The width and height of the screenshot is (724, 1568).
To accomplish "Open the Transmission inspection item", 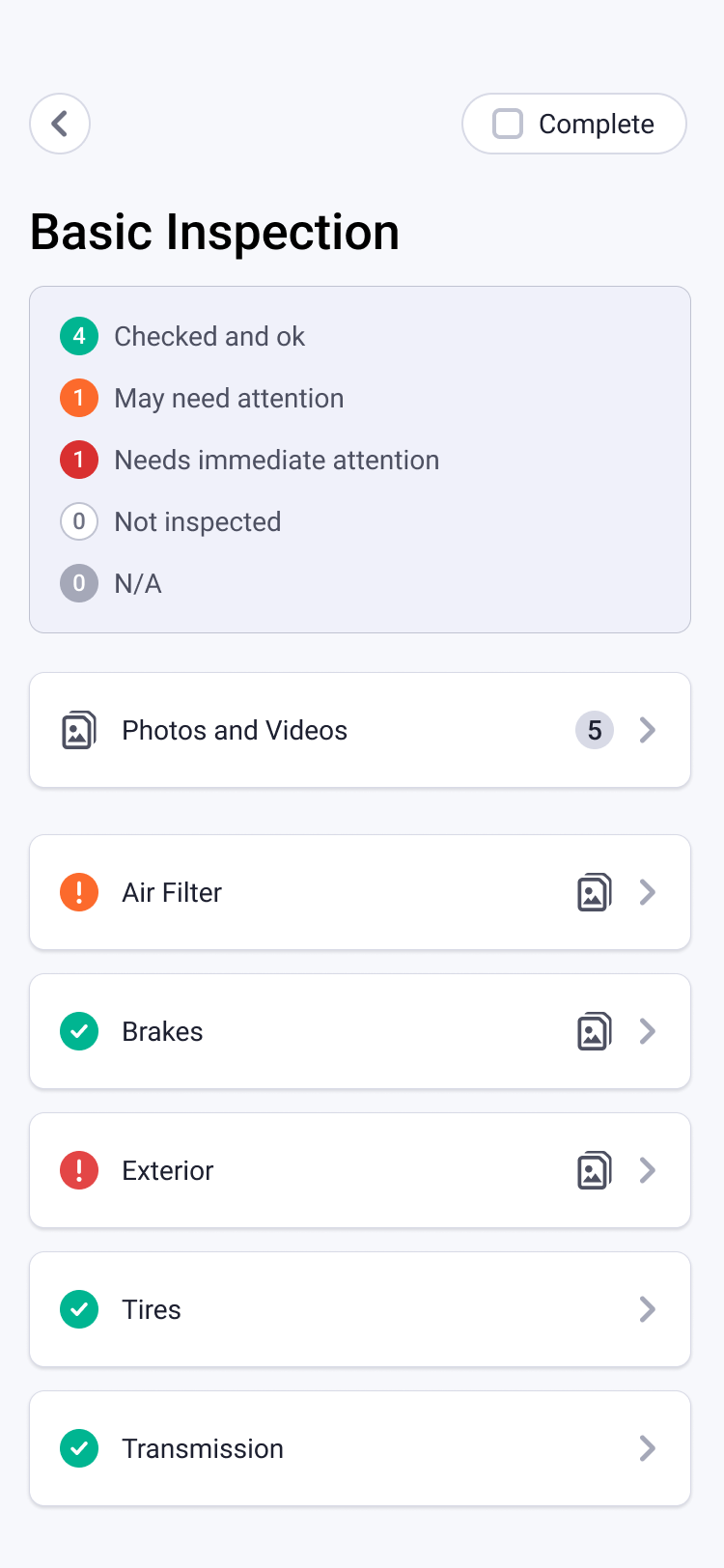I will [x=360, y=1448].
